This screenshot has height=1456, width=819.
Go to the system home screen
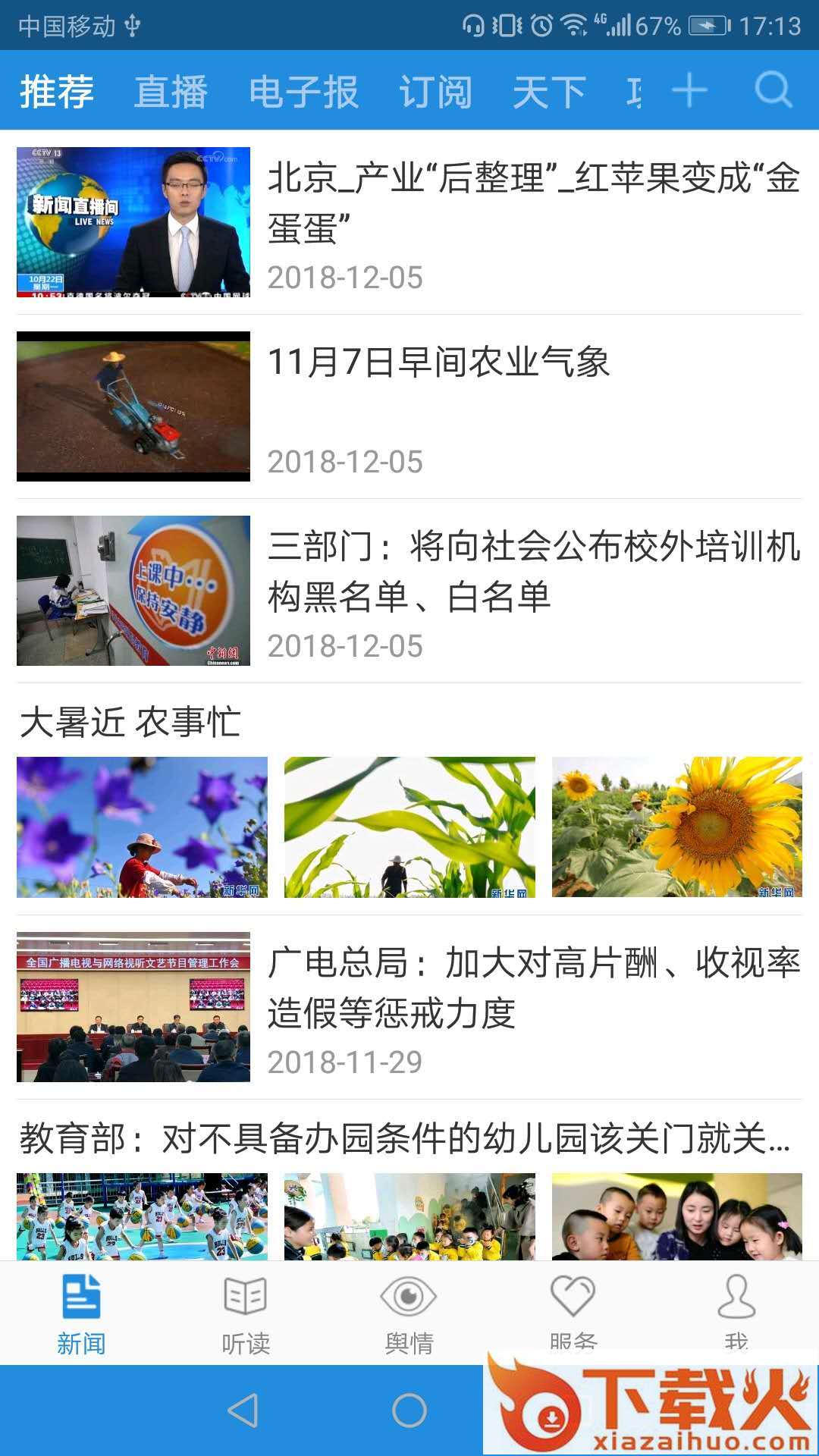[x=409, y=1410]
